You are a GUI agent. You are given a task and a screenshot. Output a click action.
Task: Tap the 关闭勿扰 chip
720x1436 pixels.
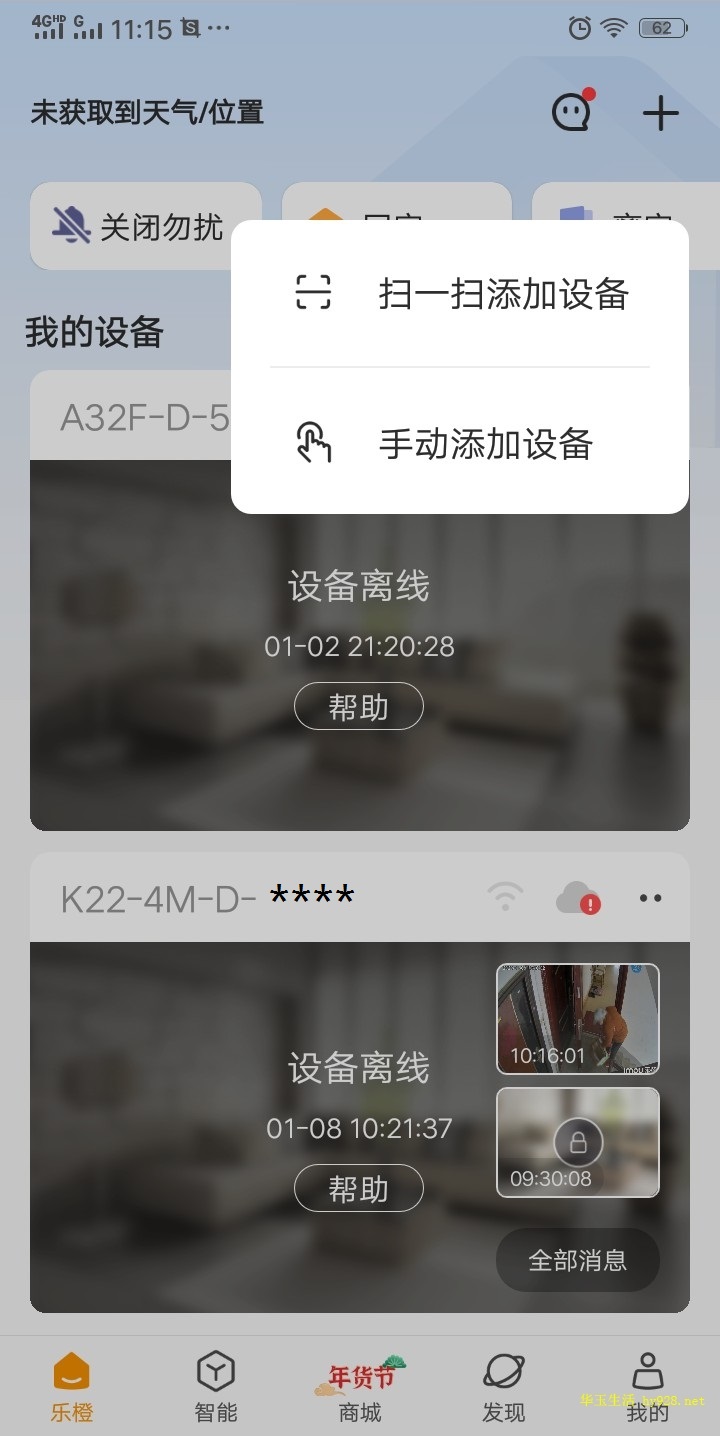[145, 227]
